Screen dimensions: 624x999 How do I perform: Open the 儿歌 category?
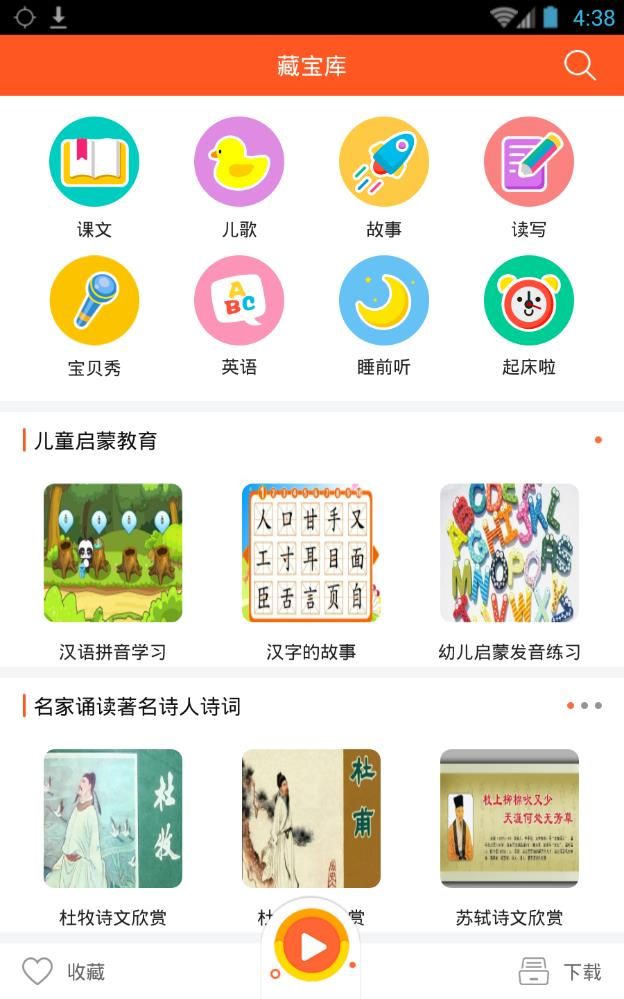coord(239,162)
